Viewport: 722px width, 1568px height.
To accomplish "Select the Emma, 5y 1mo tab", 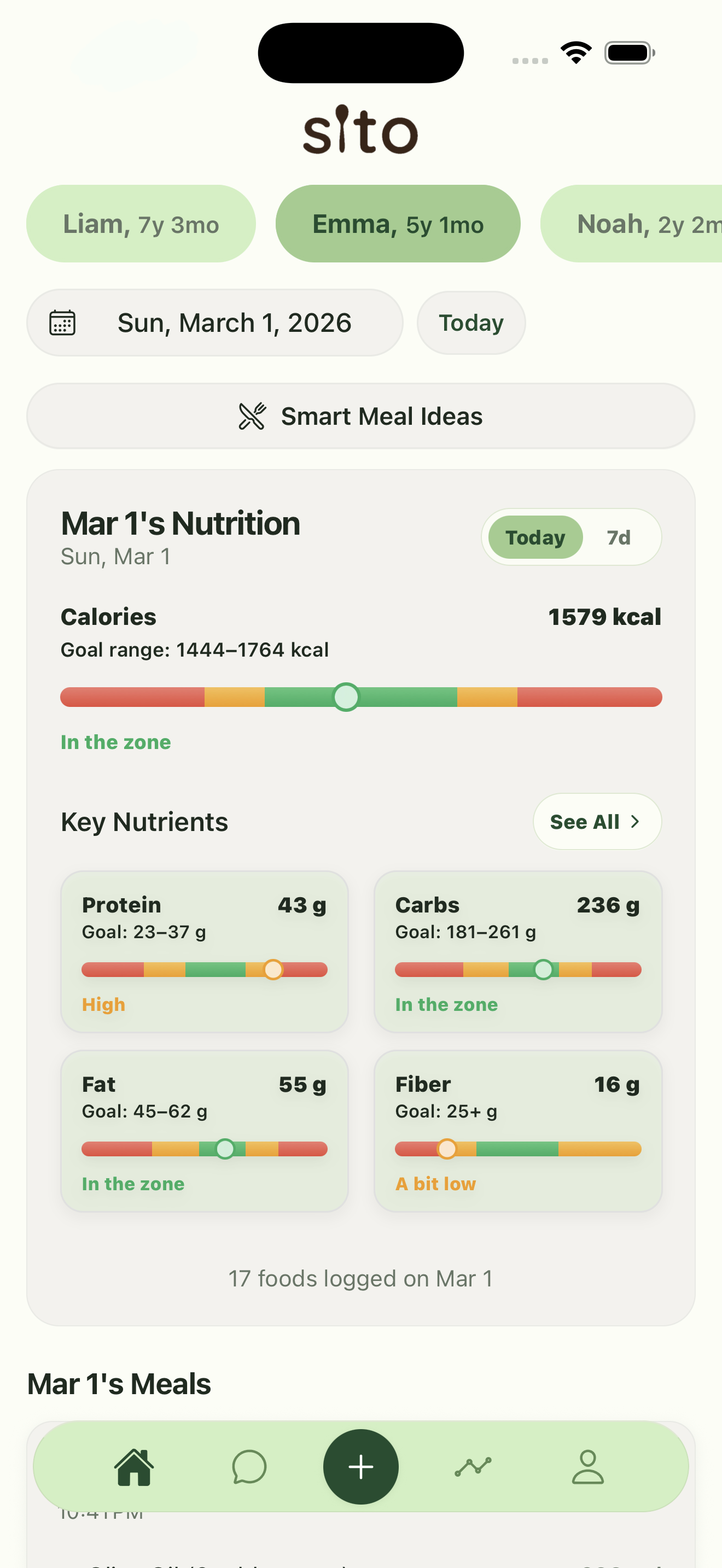I will click(x=398, y=223).
